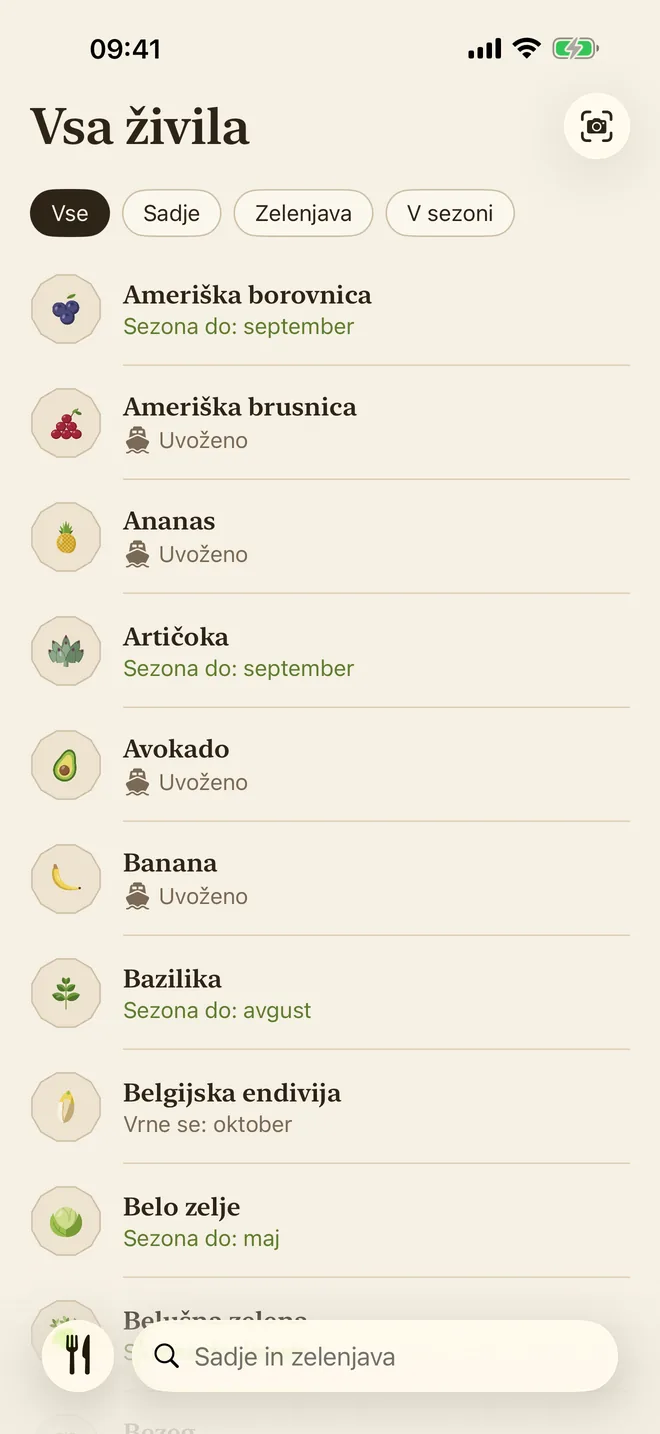Select the Vse filter chip
The width and height of the screenshot is (660, 1434).
click(70, 213)
